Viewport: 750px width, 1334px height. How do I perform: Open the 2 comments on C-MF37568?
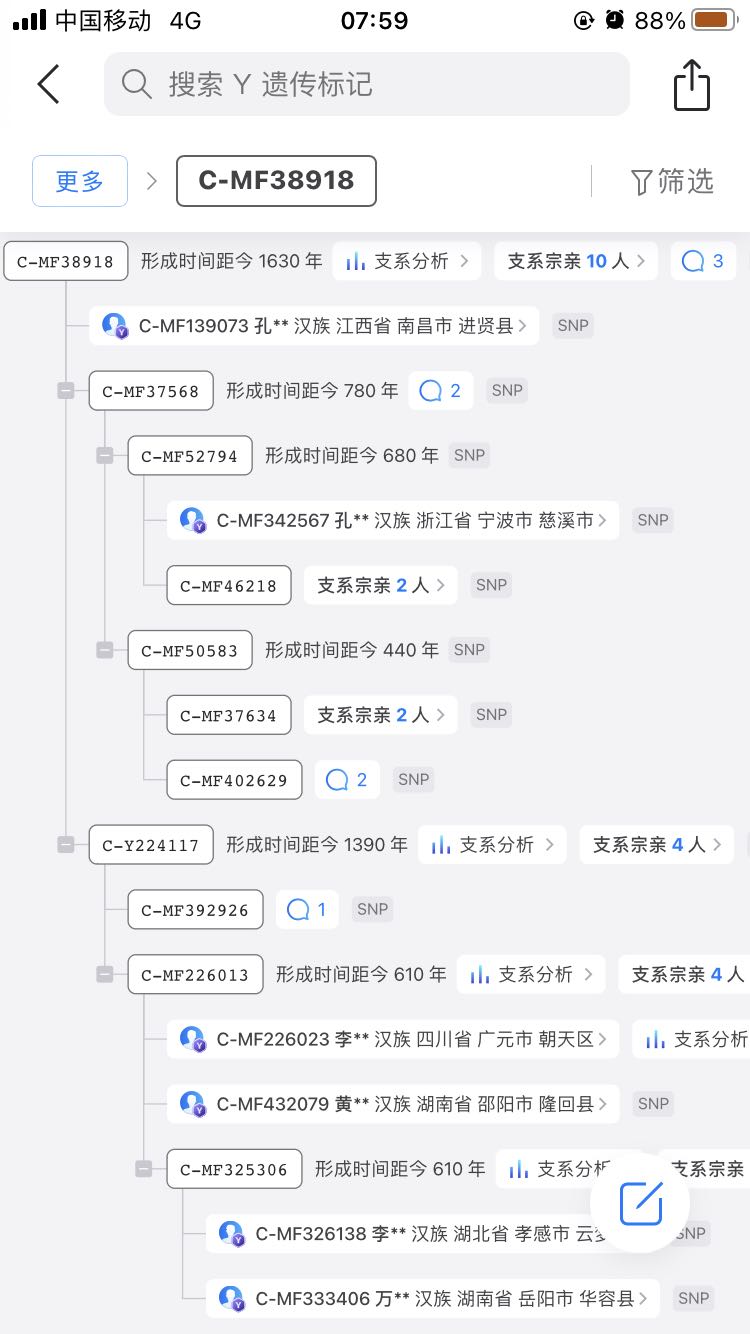pyautogui.click(x=441, y=391)
